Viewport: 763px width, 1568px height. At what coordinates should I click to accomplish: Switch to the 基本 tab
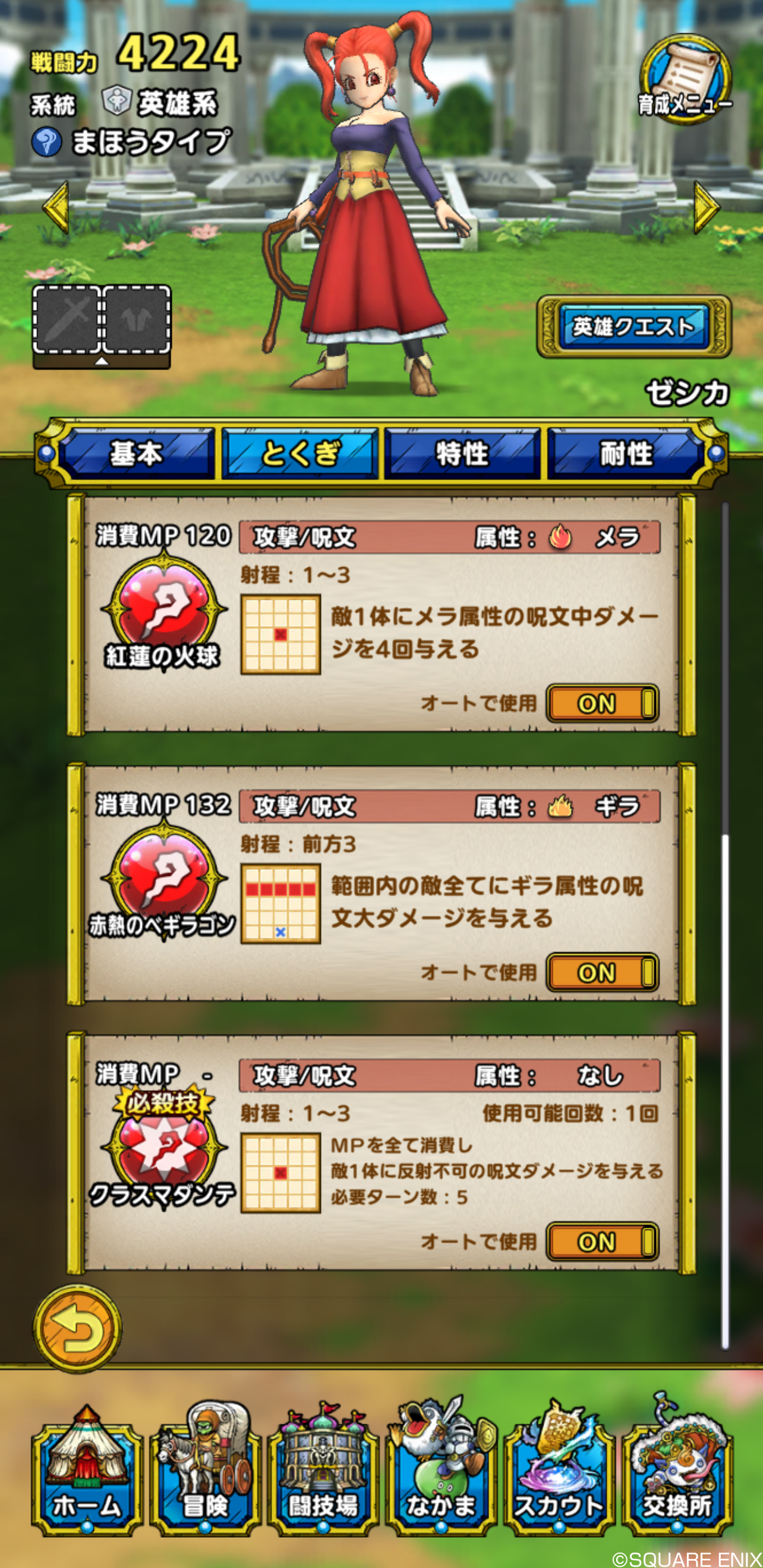tap(137, 454)
